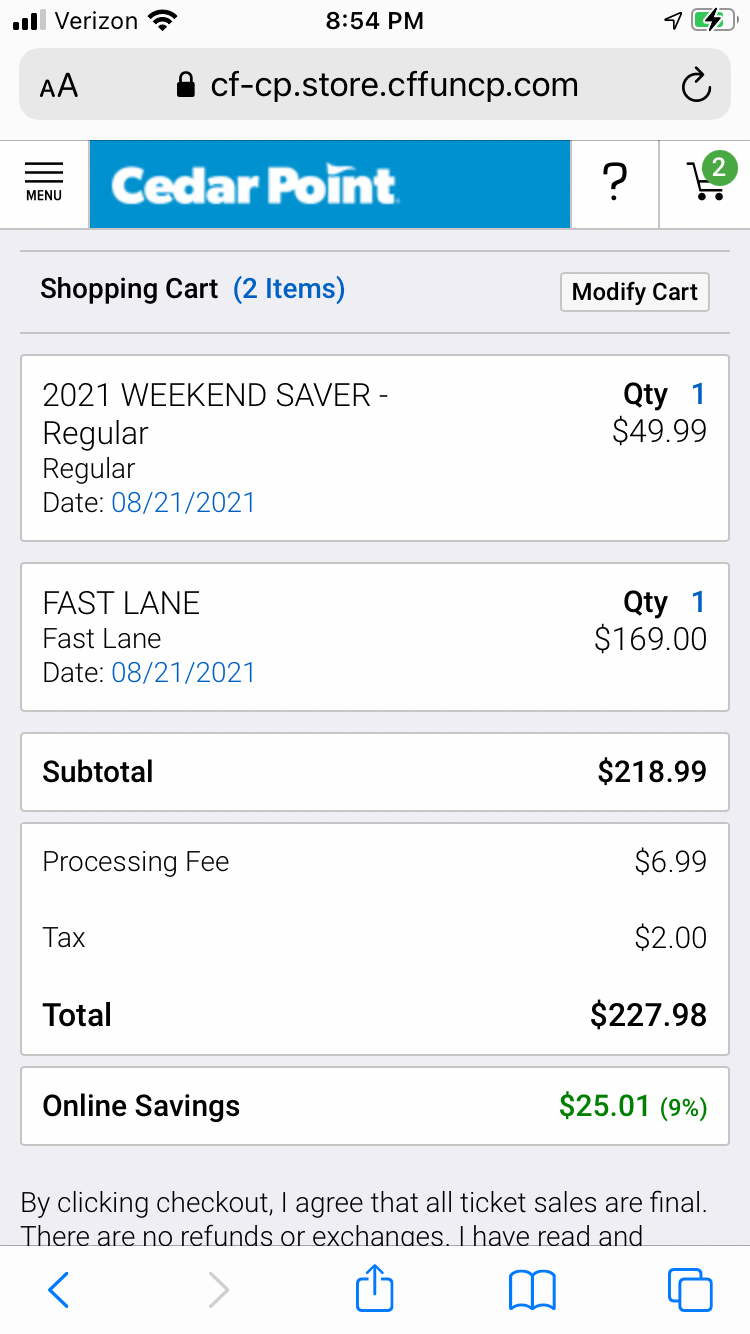Tap the URL address field
Viewport: 750px width, 1334px height.
375,85
